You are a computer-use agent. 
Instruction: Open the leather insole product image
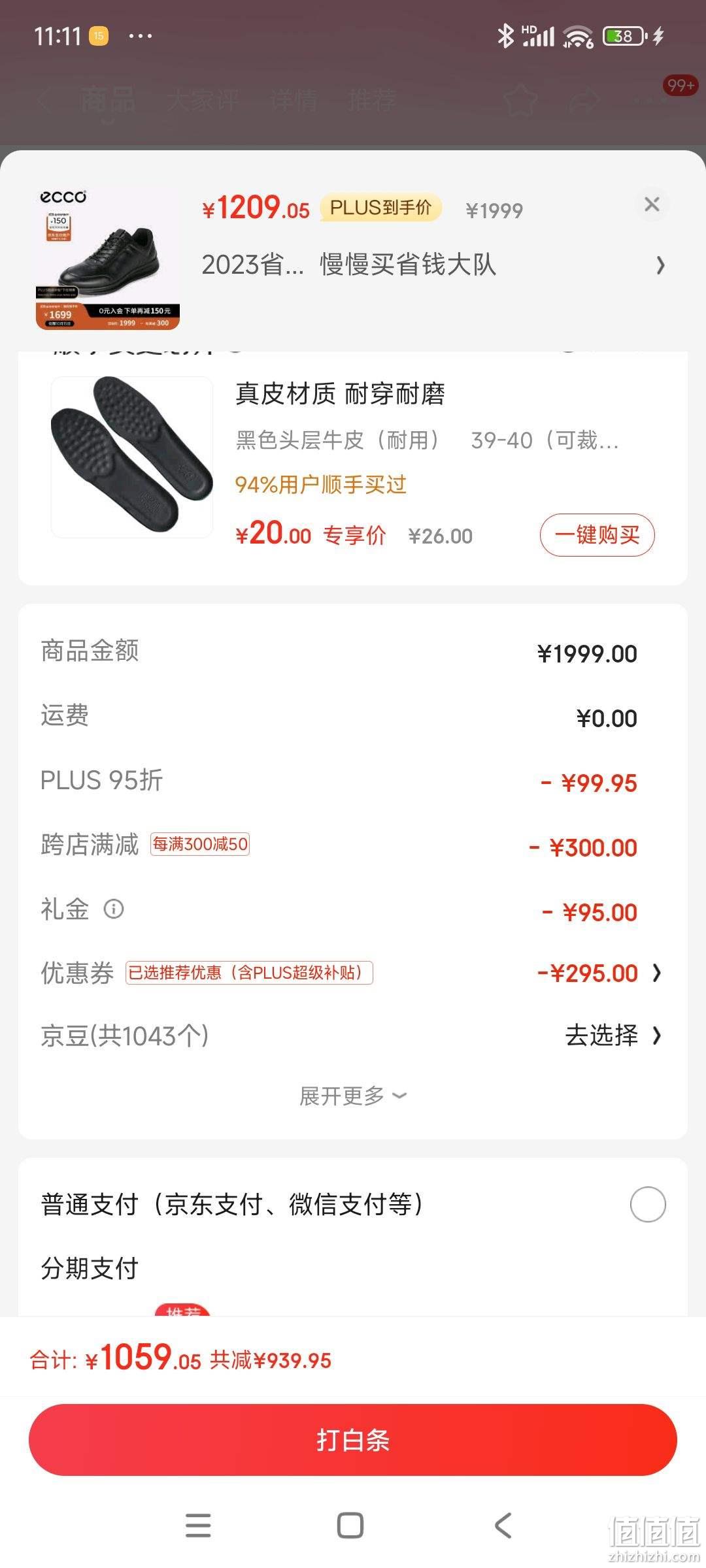point(132,457)
